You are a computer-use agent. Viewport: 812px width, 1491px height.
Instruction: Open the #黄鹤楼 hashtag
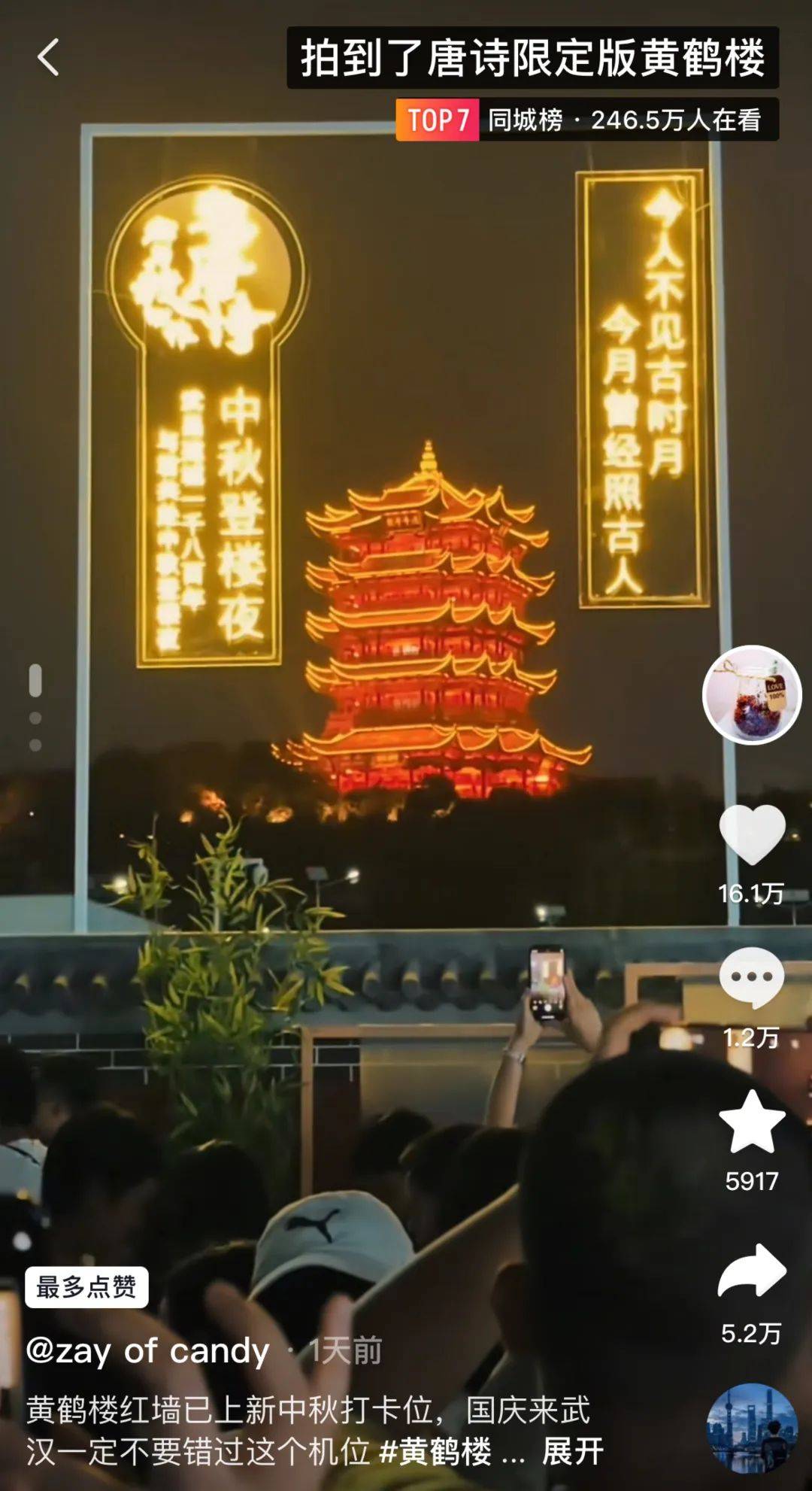click(436, 1451)
